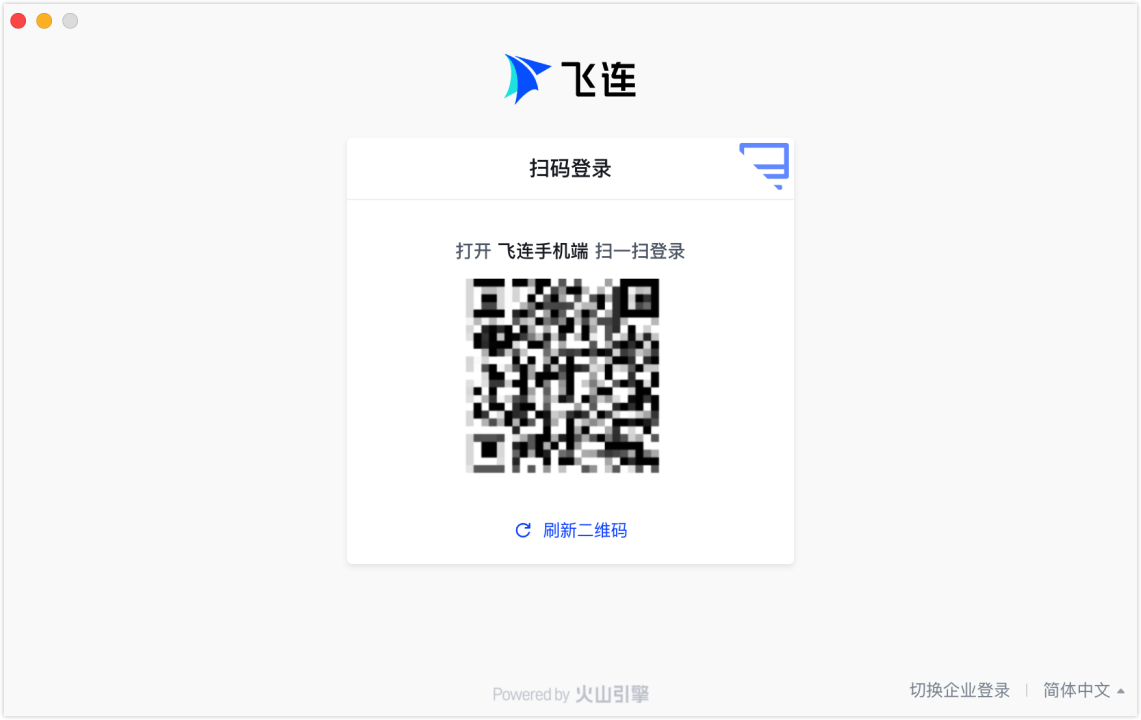The height and width of the screenshot is (720, 1141).
Task: Refresh the QR code
Action: [571, 530]
